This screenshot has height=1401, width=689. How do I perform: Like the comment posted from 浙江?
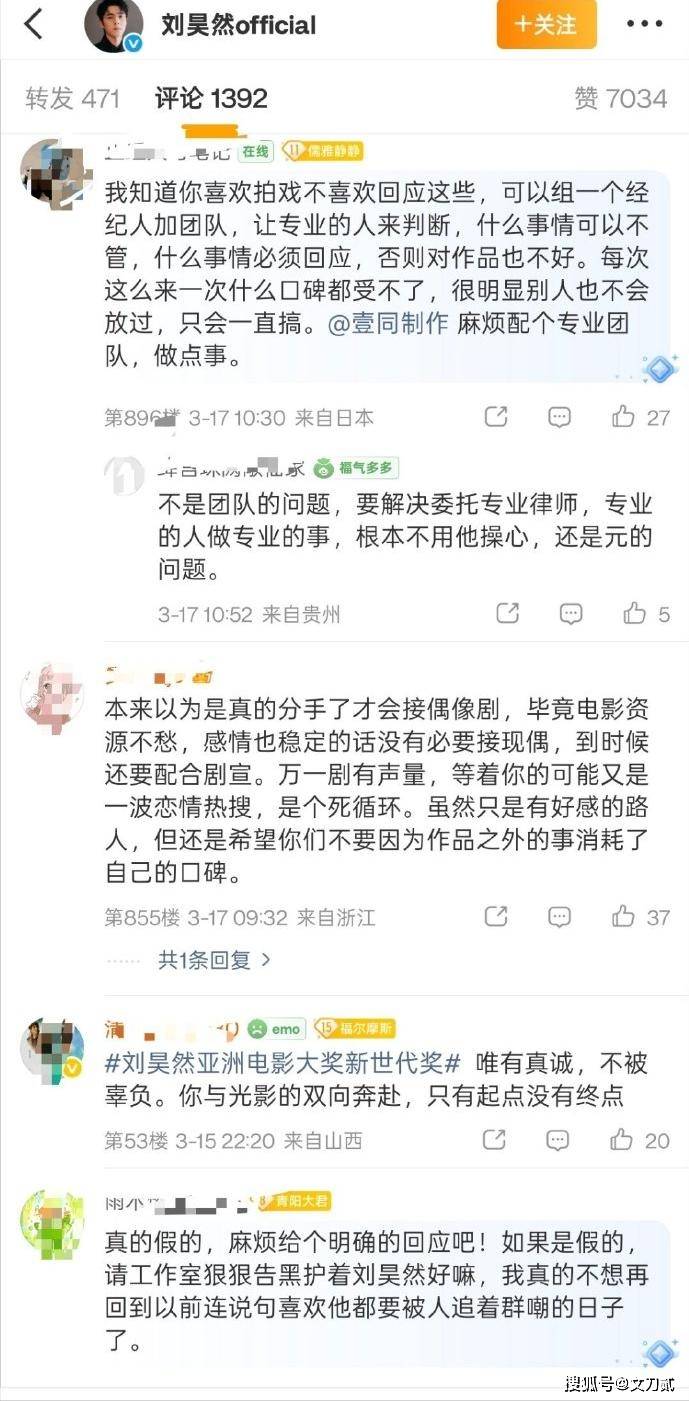(x=624, y=916)
